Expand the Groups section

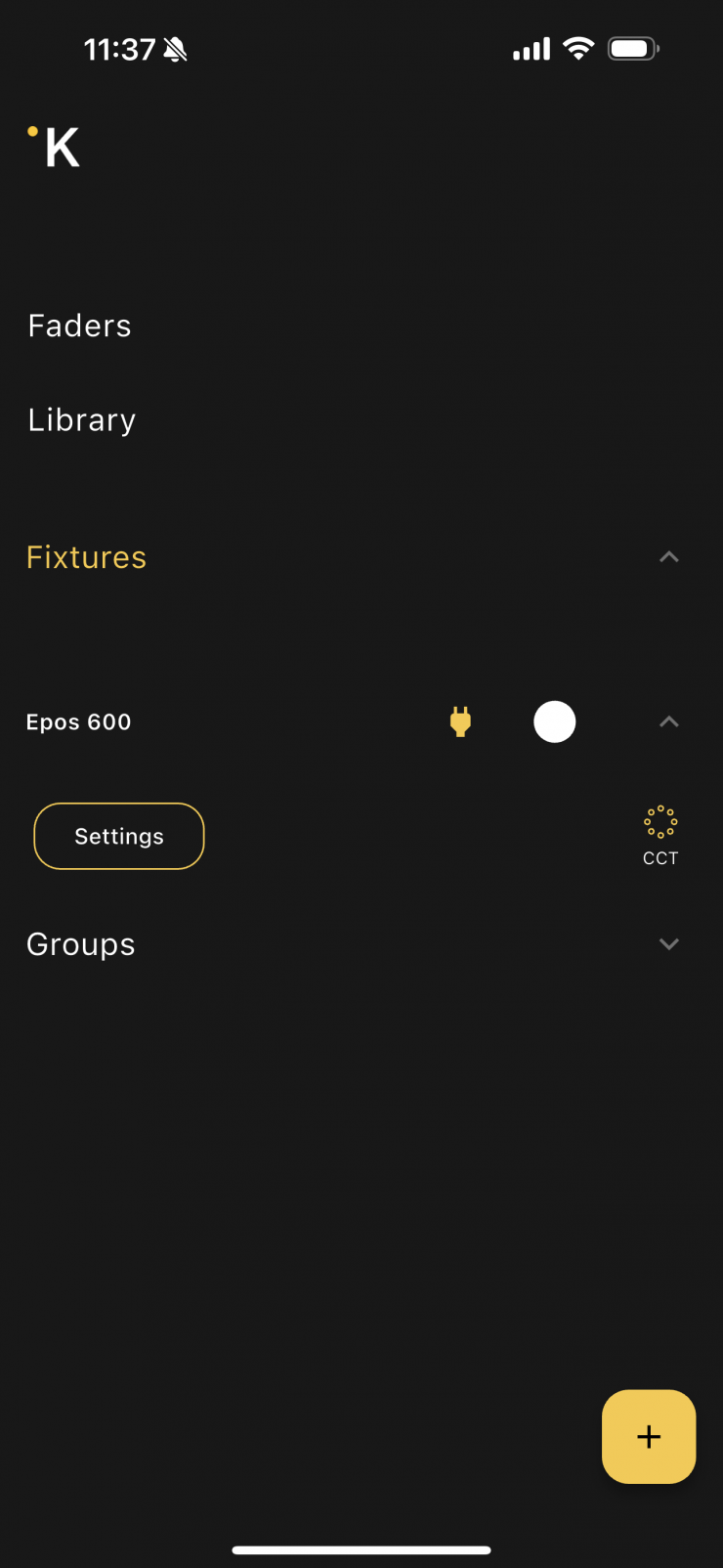pyautogui.click(x=668, y=944)
